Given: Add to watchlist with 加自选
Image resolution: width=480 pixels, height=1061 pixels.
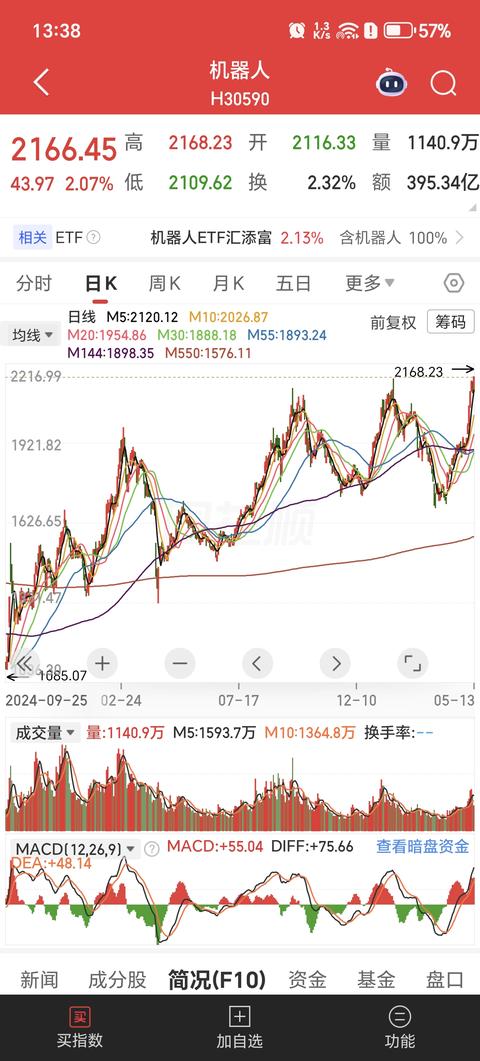Looking at the screenshot, I should [240, 1027].
